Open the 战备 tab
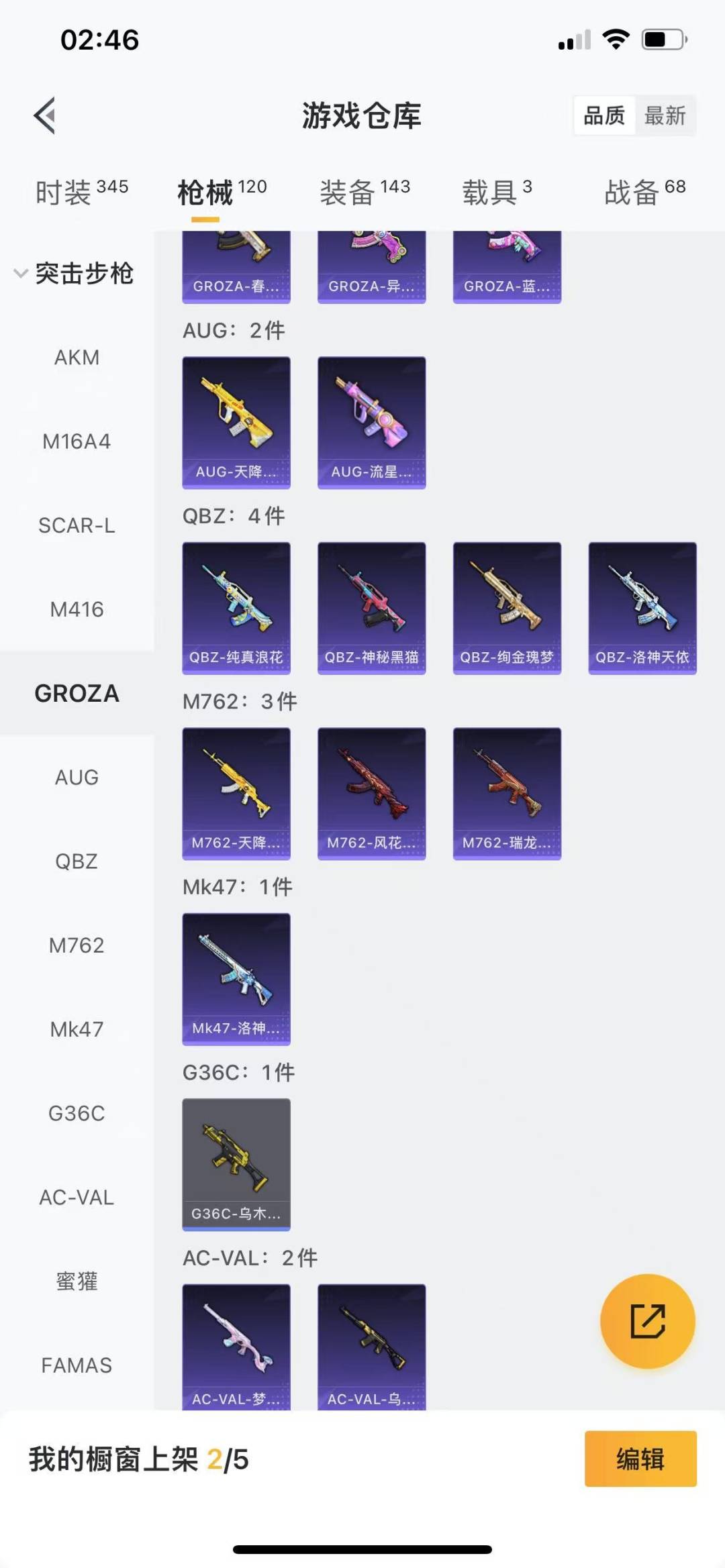Viewport: 725px width, 1568px height. pos(645,192)
